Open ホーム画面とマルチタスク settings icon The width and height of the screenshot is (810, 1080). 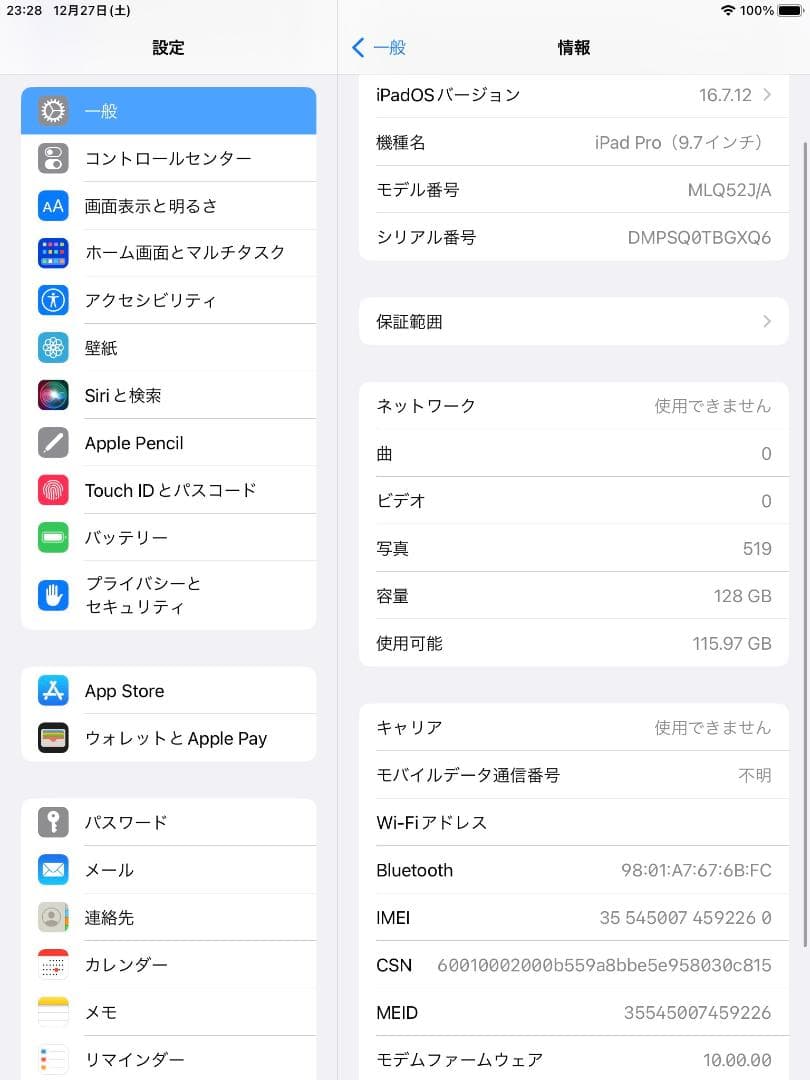[x=52, y=253]
